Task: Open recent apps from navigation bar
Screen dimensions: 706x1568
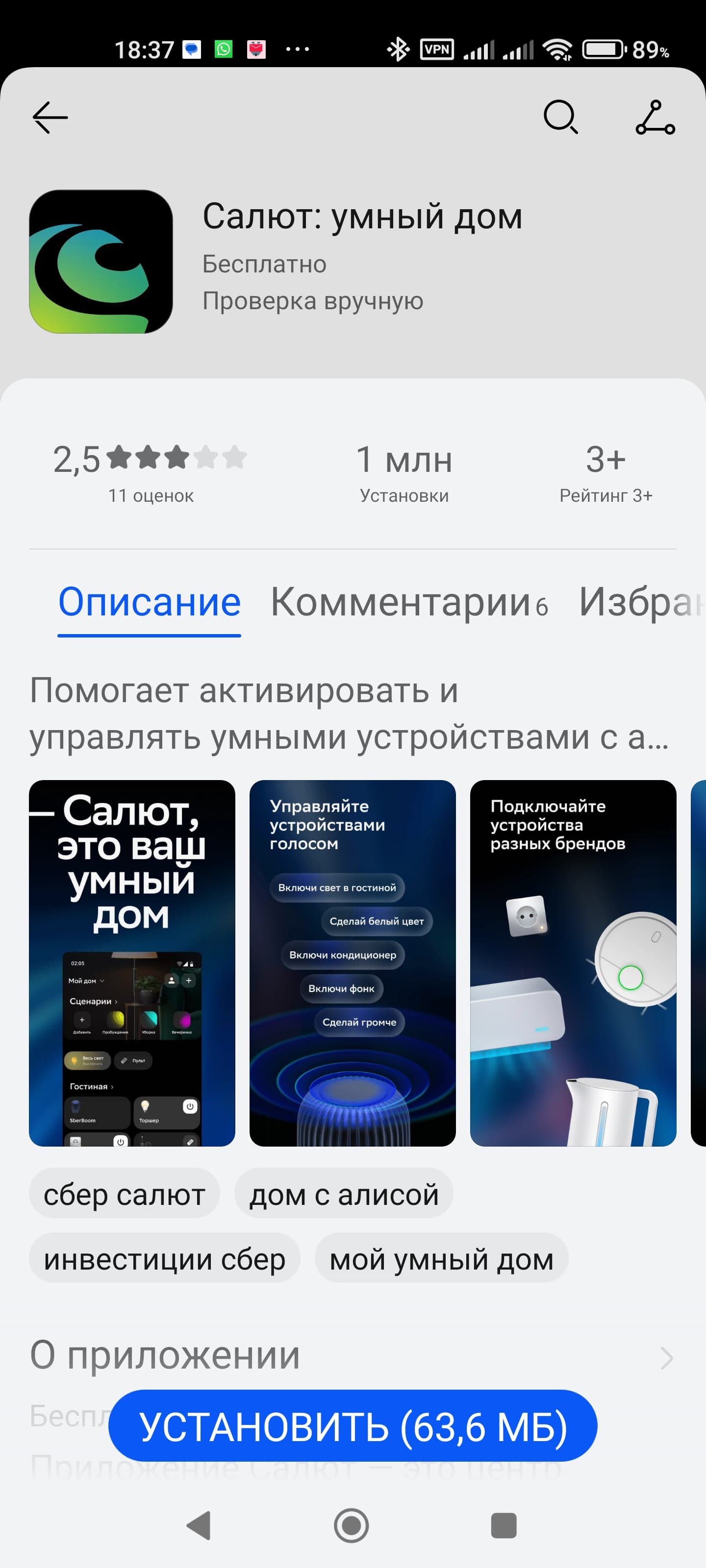Action: pos(503,1525)
